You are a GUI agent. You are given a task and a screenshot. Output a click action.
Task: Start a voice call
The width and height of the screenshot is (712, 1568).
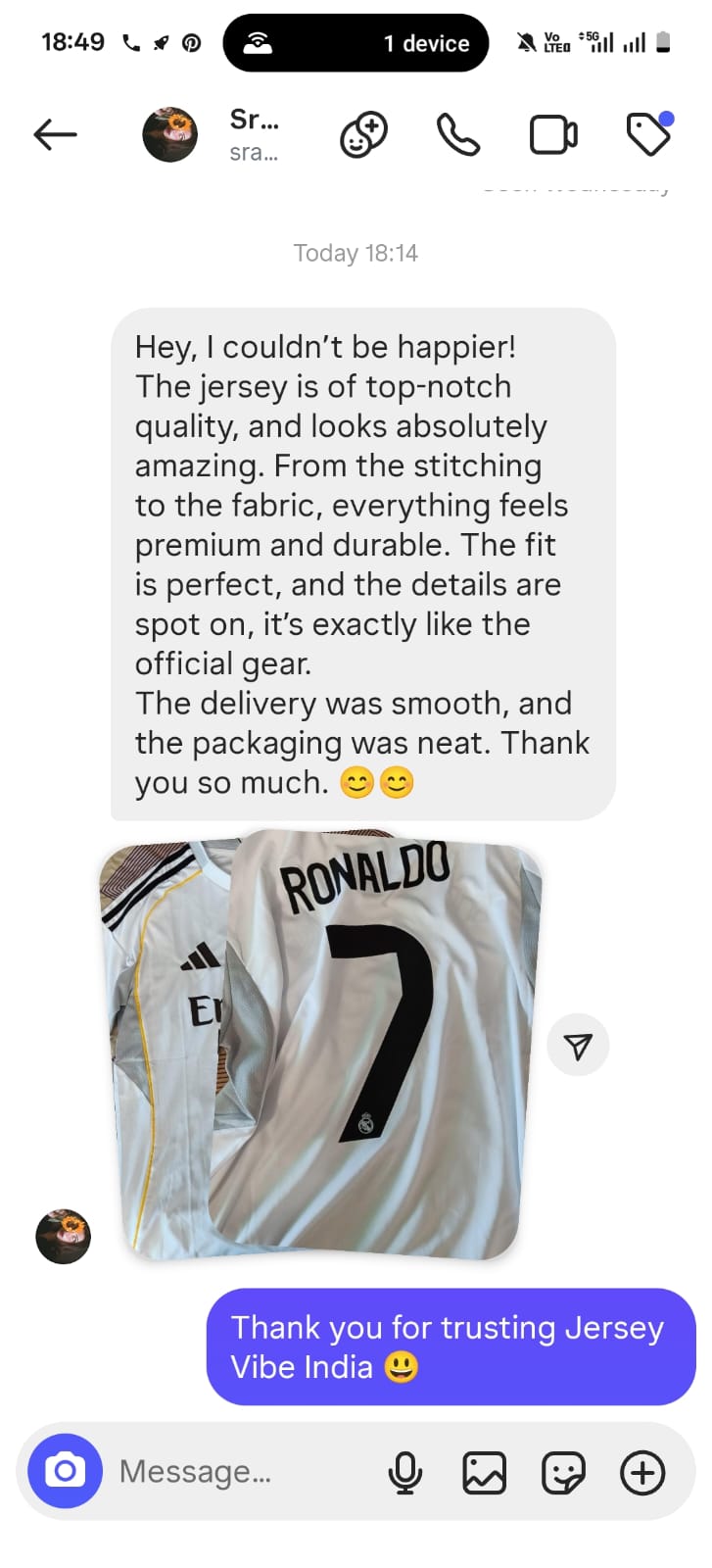click(x=457, y=134)
